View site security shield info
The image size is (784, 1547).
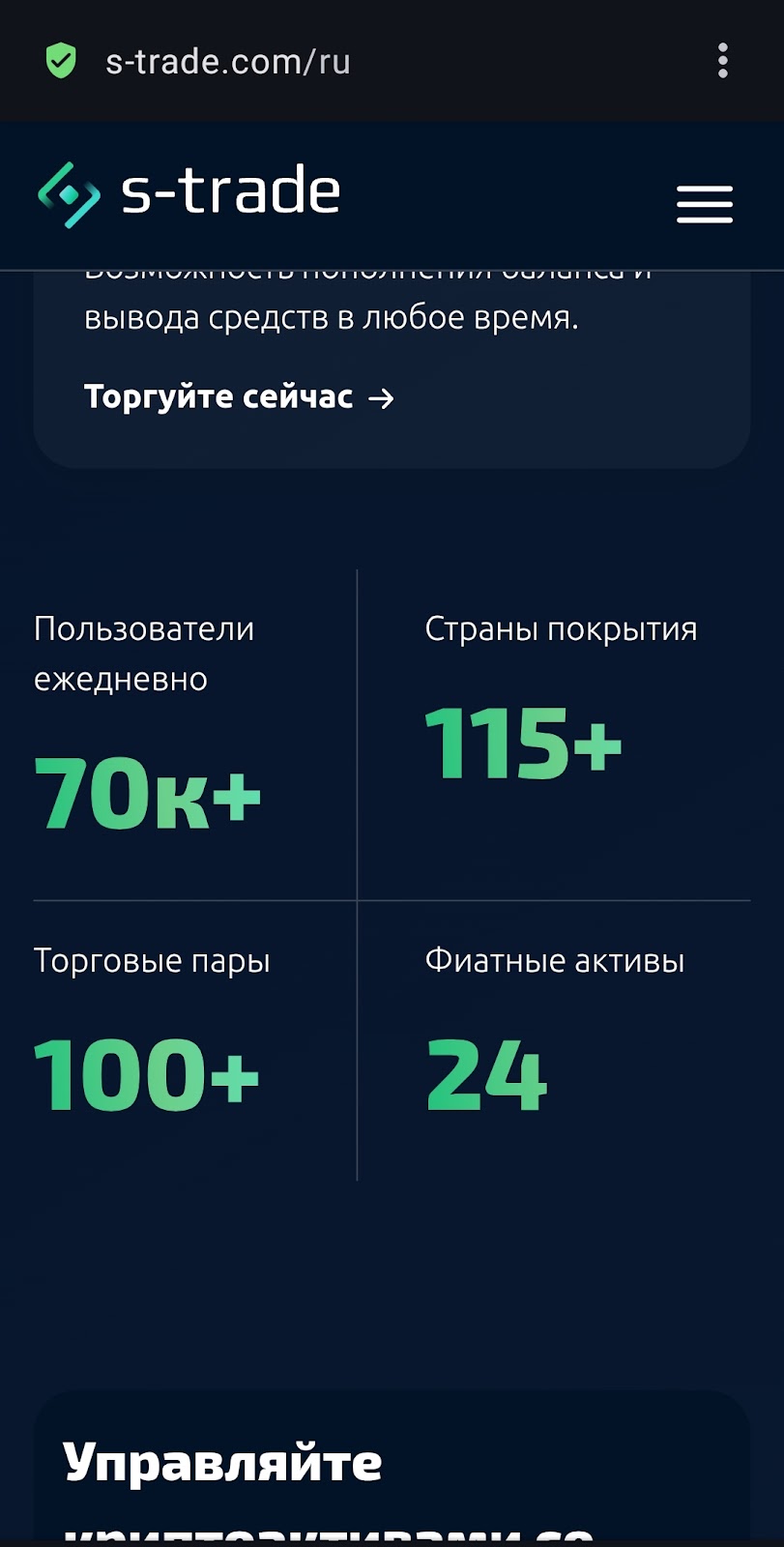coord(61,61)
